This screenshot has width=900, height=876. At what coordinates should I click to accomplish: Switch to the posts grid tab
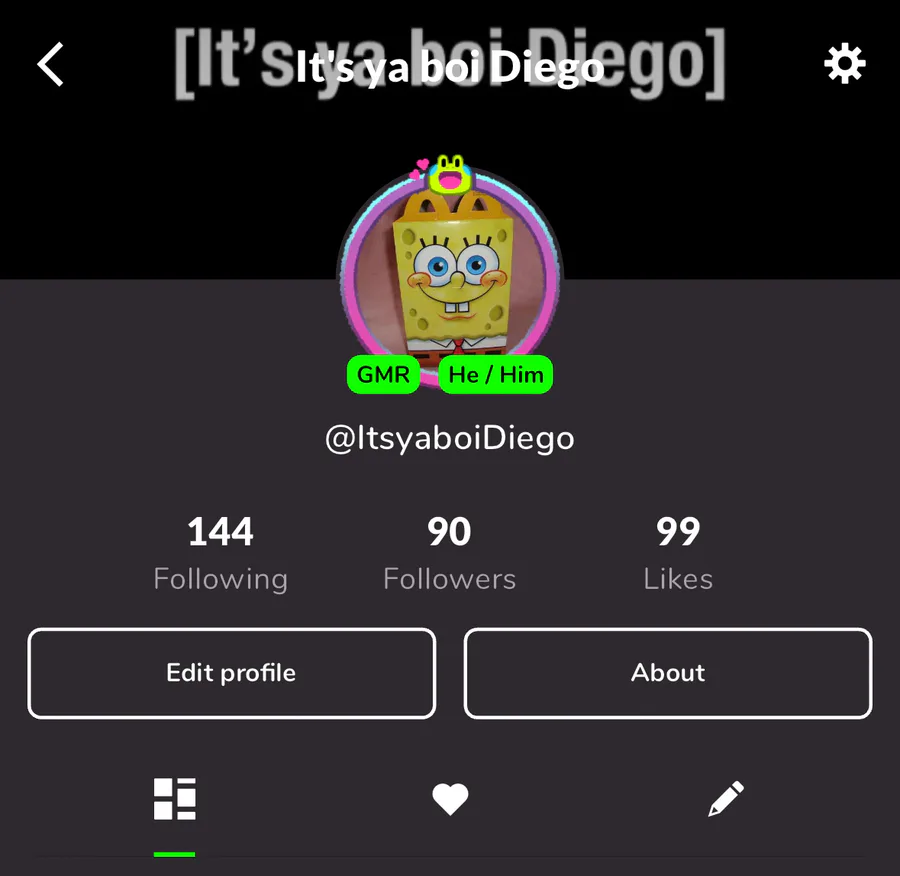tap(174, 799)
